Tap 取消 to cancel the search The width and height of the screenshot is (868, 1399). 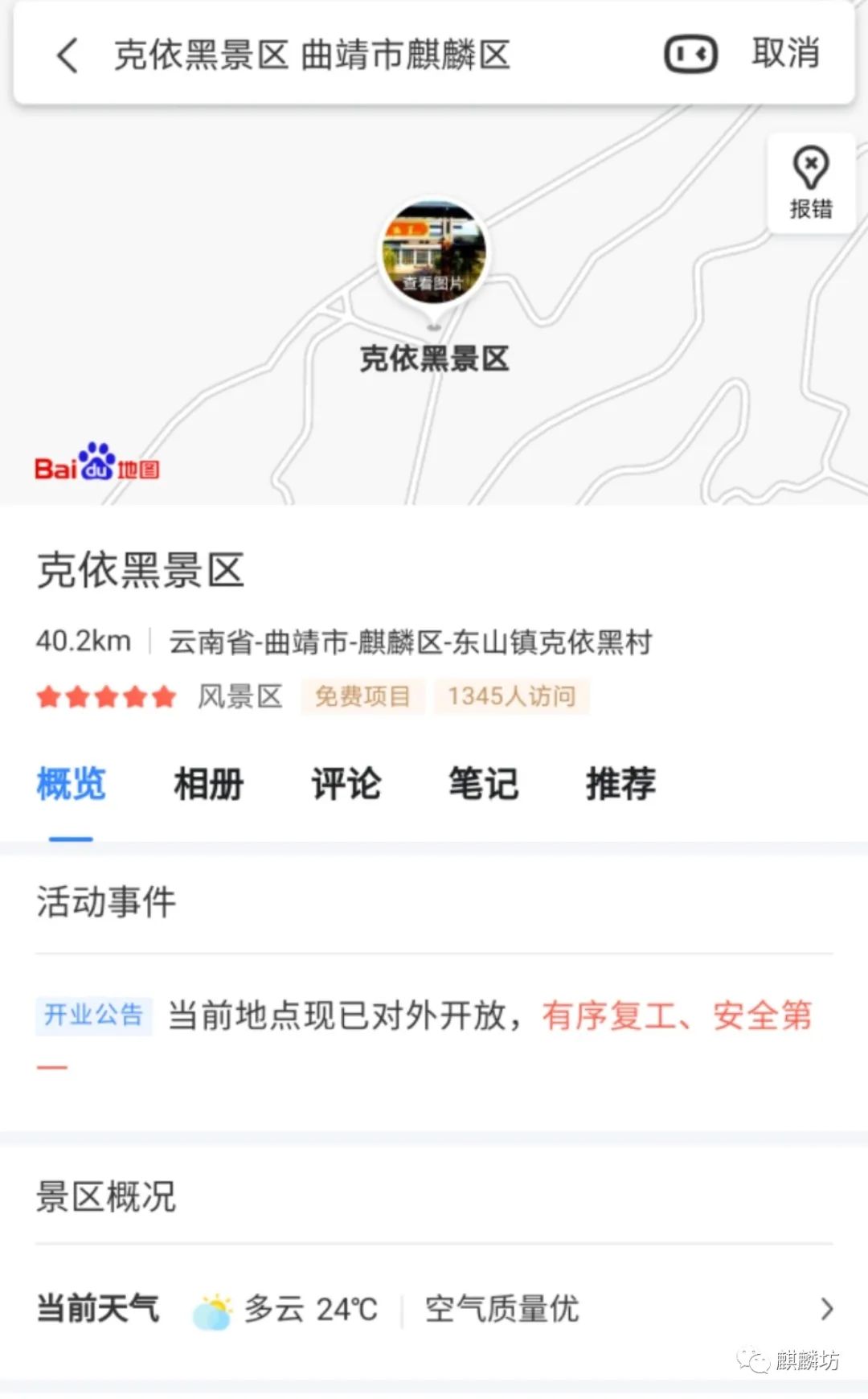coord(785,55)
